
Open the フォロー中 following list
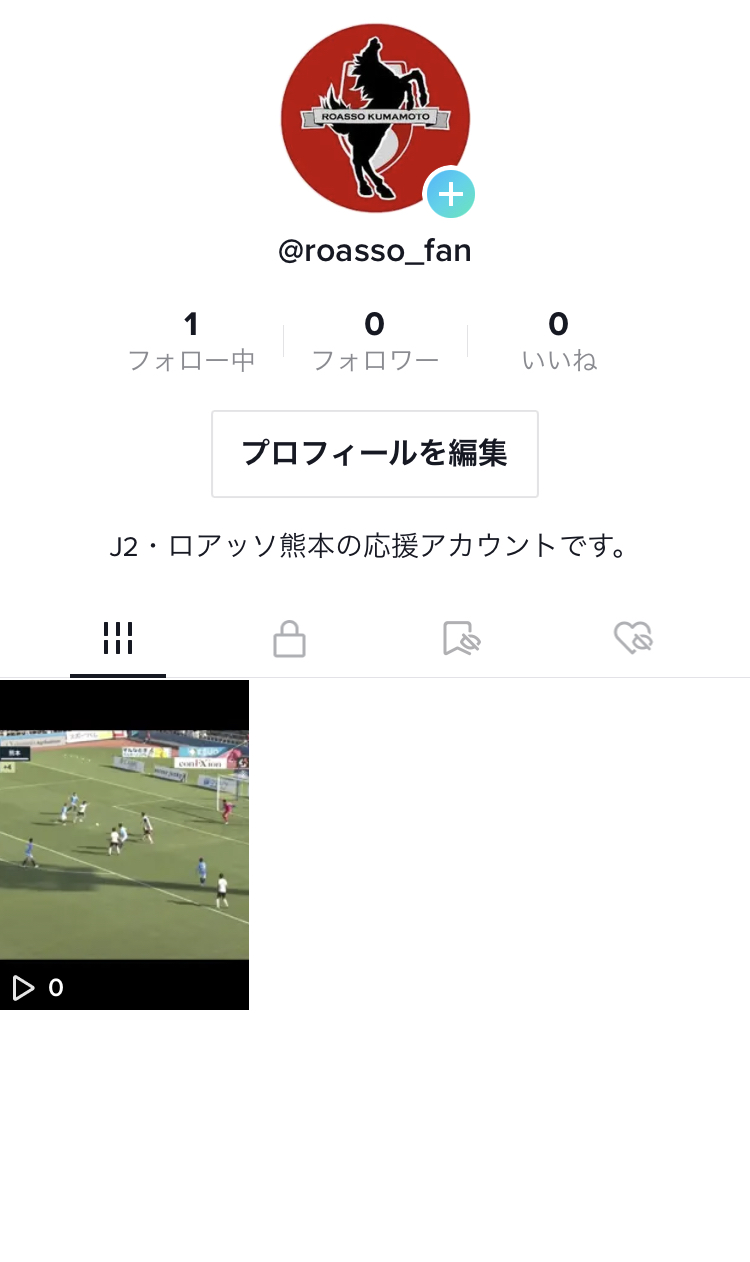(x=191, y=341)
